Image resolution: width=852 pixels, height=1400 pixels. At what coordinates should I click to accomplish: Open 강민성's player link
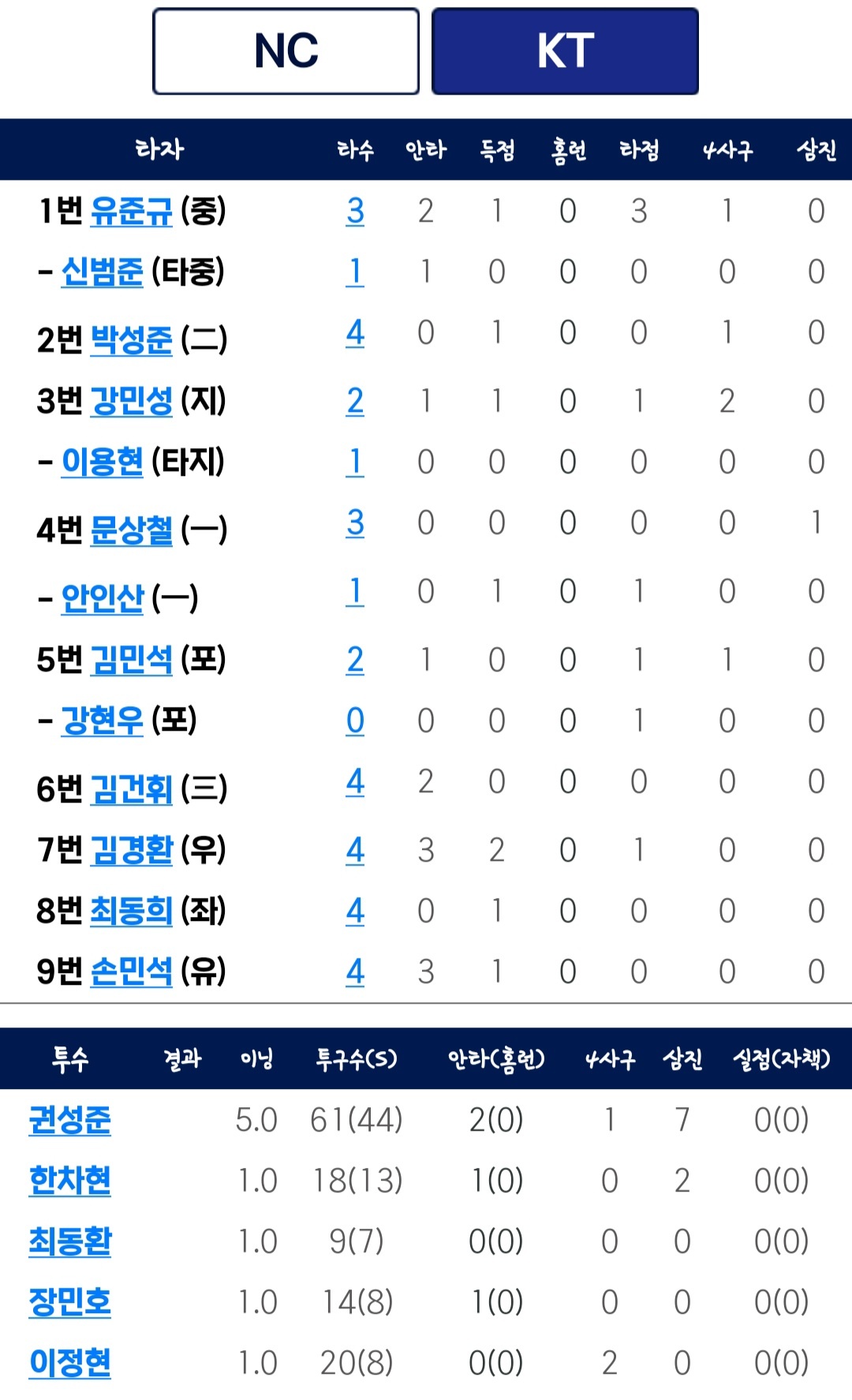click(131, 401)
